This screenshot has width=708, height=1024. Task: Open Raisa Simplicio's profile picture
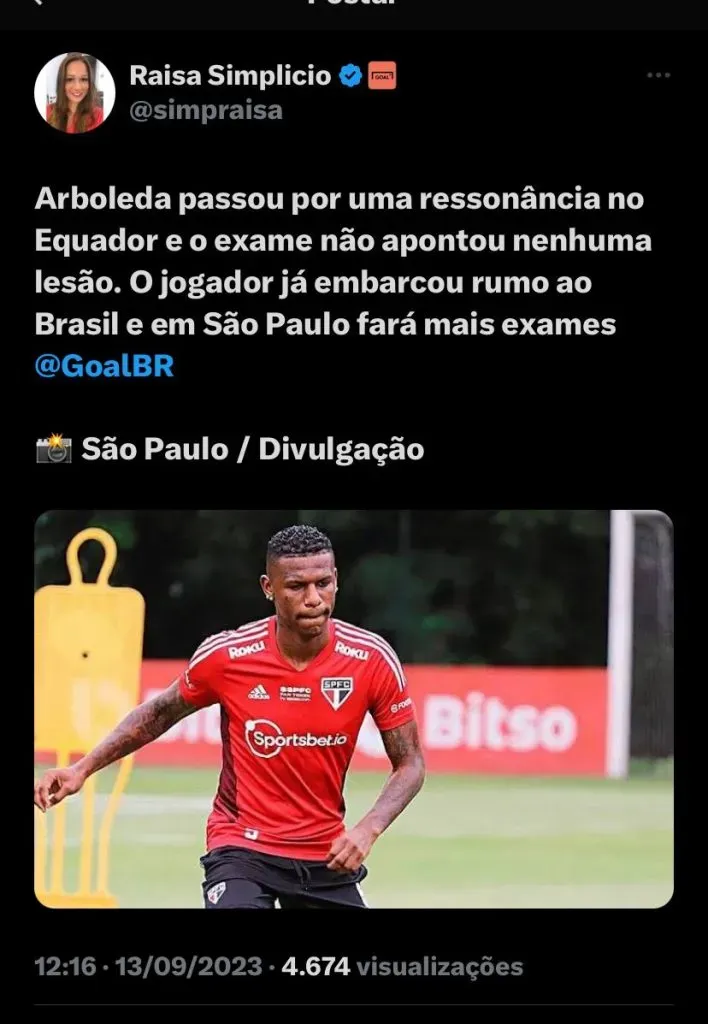(74, 93)
